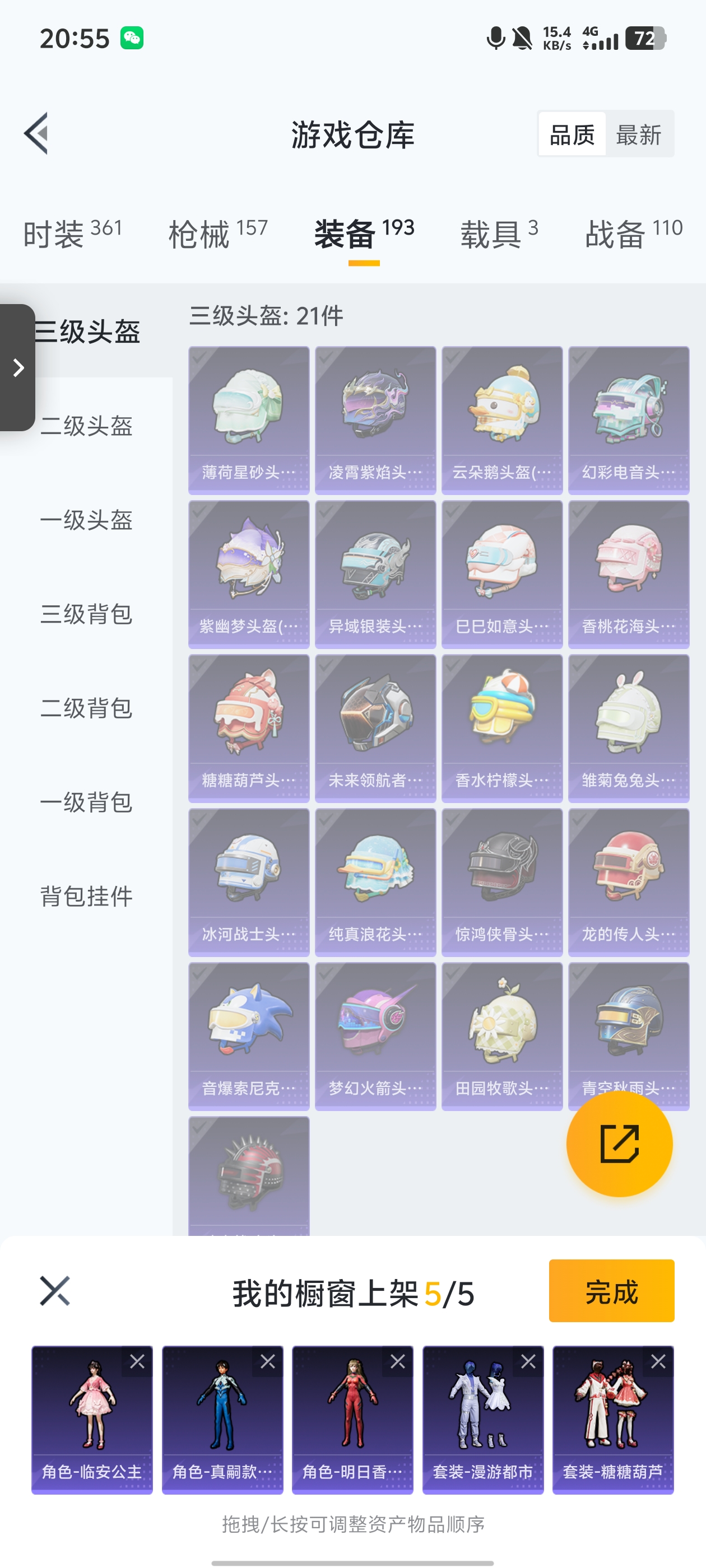Close the showcase panel
Screen dimensions: 706x1568
tap(55, 1290)
